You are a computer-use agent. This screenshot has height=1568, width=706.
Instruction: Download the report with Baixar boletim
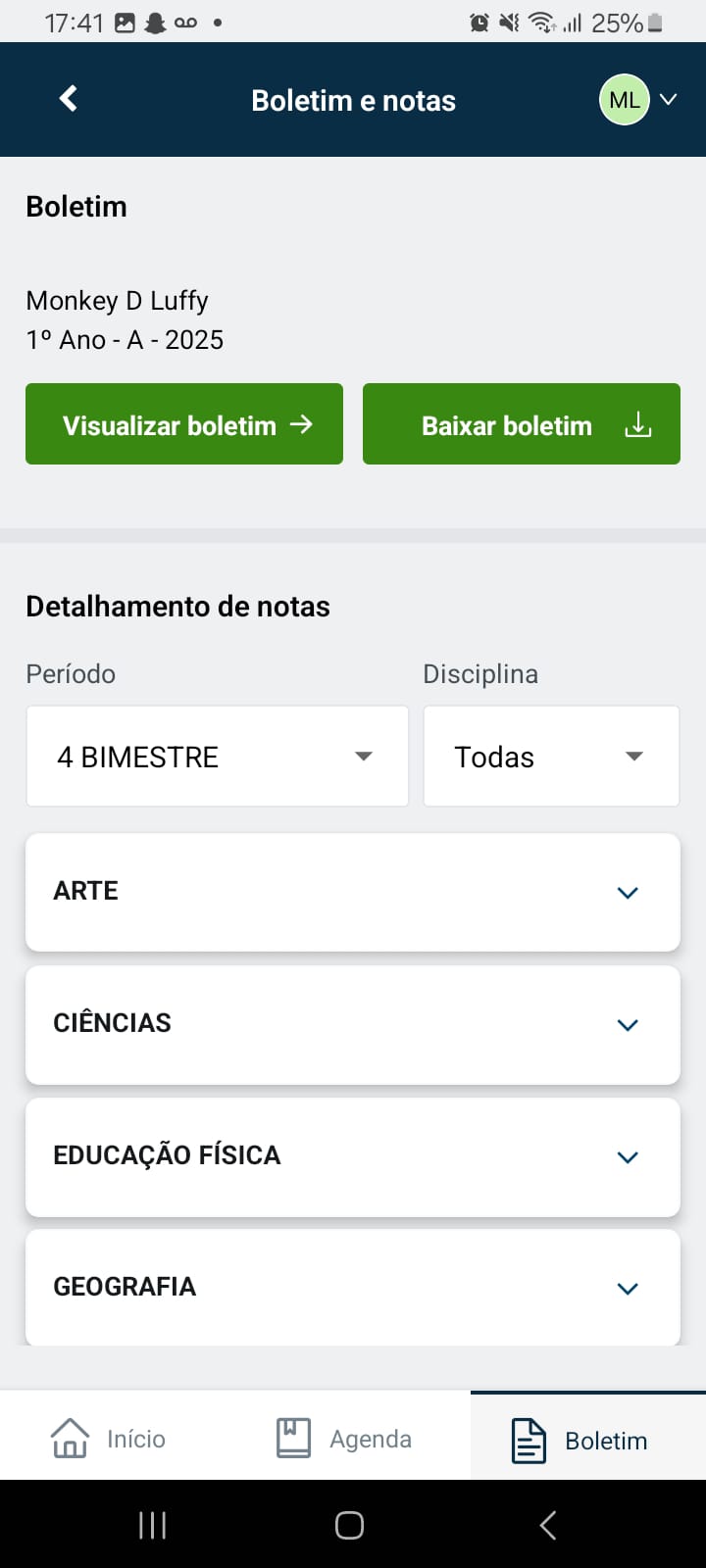point(522,424)
